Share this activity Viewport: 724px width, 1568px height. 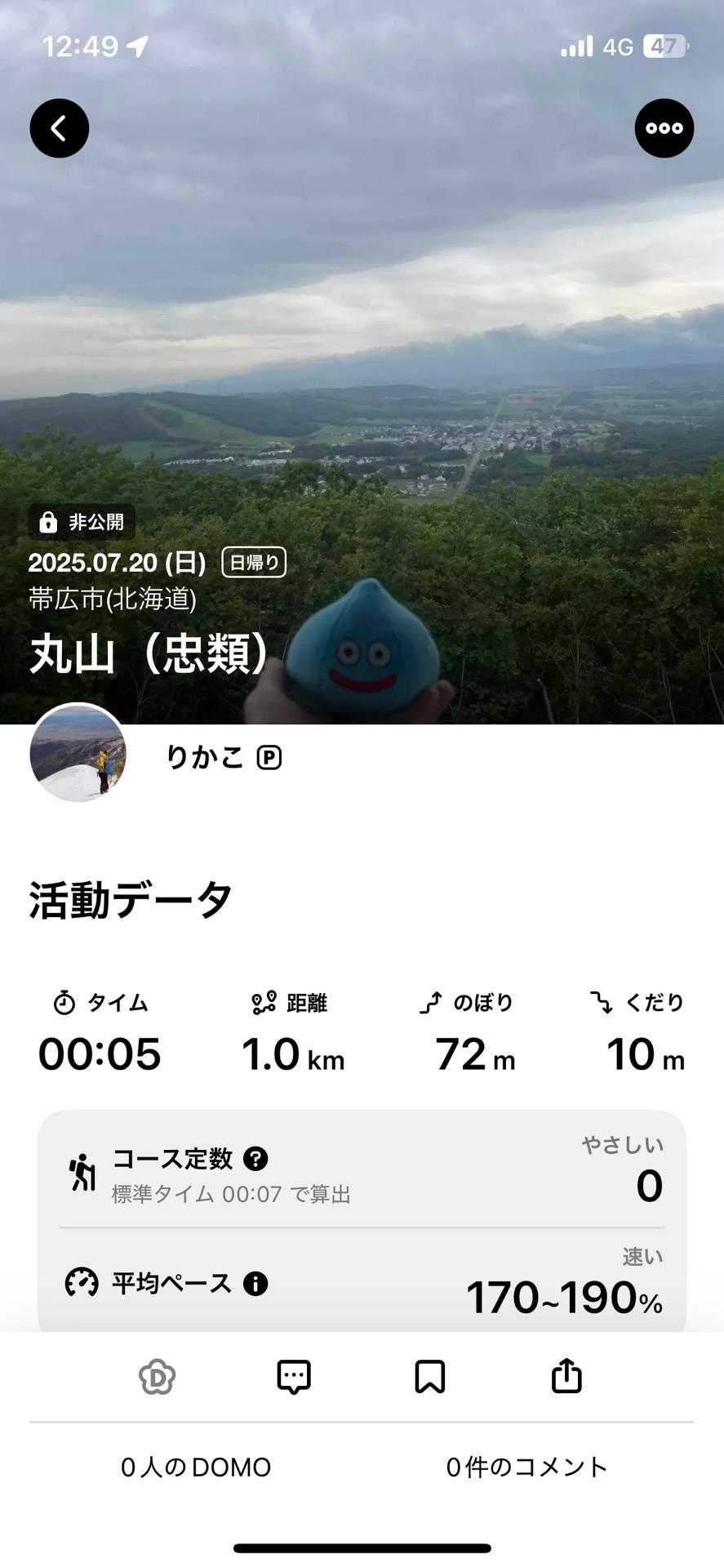coord(566,1377)
